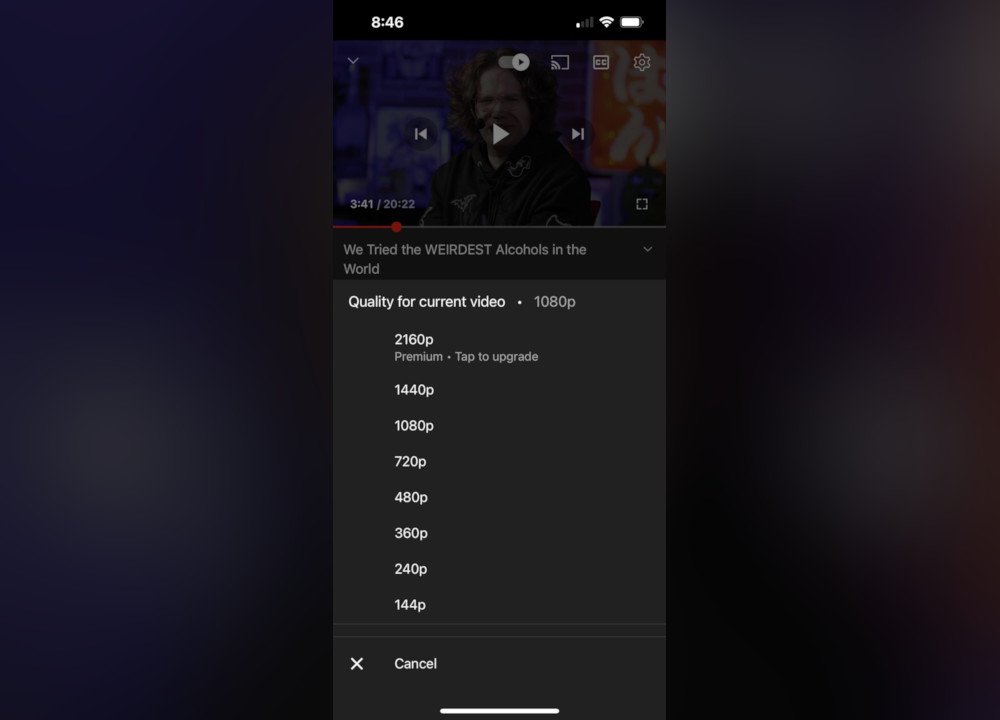Skip to the next video
Viewport: 1000px width, 720px height.
577,134
